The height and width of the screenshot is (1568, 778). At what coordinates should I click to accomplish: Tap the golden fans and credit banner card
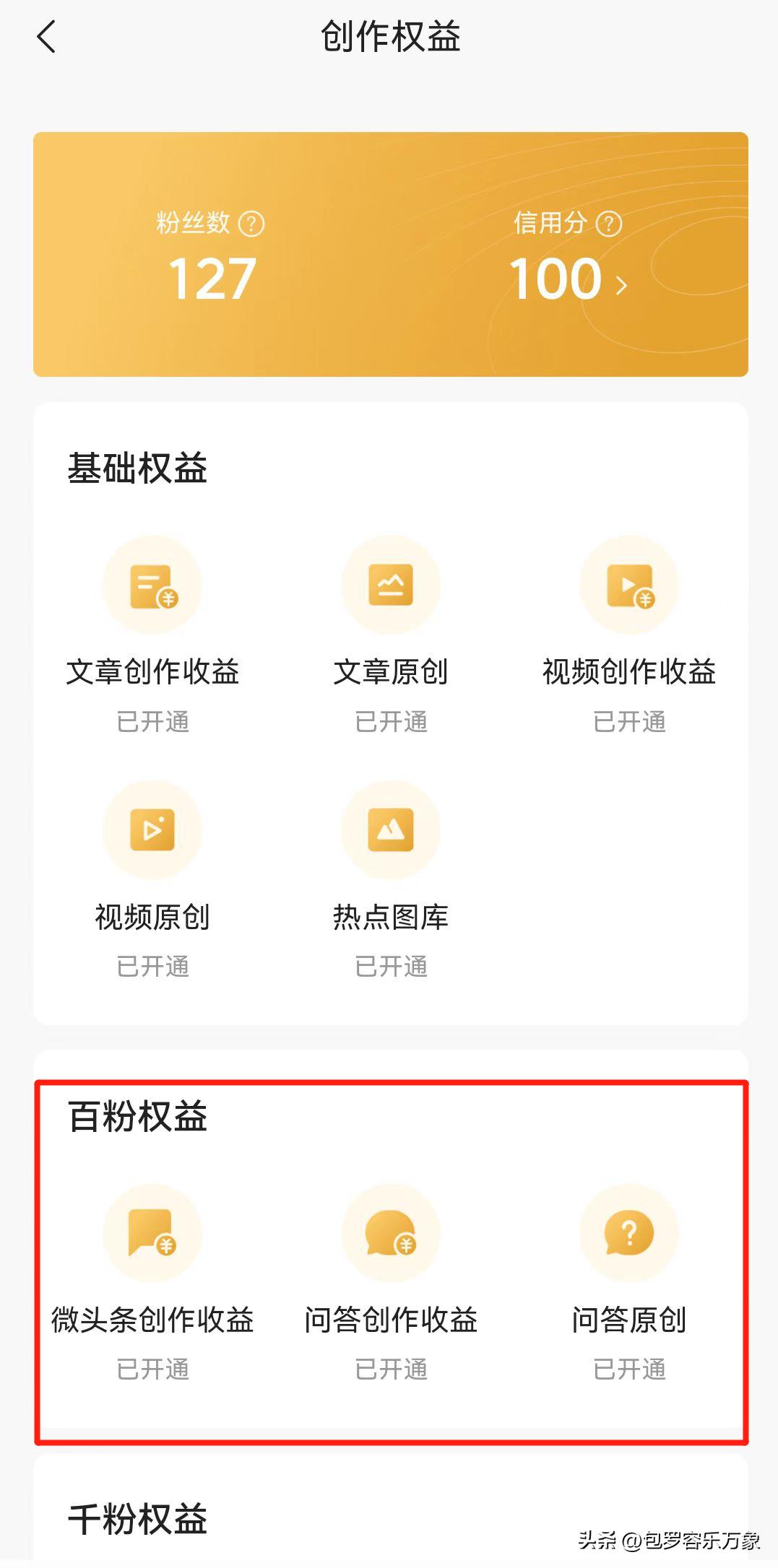click(389, 253)
